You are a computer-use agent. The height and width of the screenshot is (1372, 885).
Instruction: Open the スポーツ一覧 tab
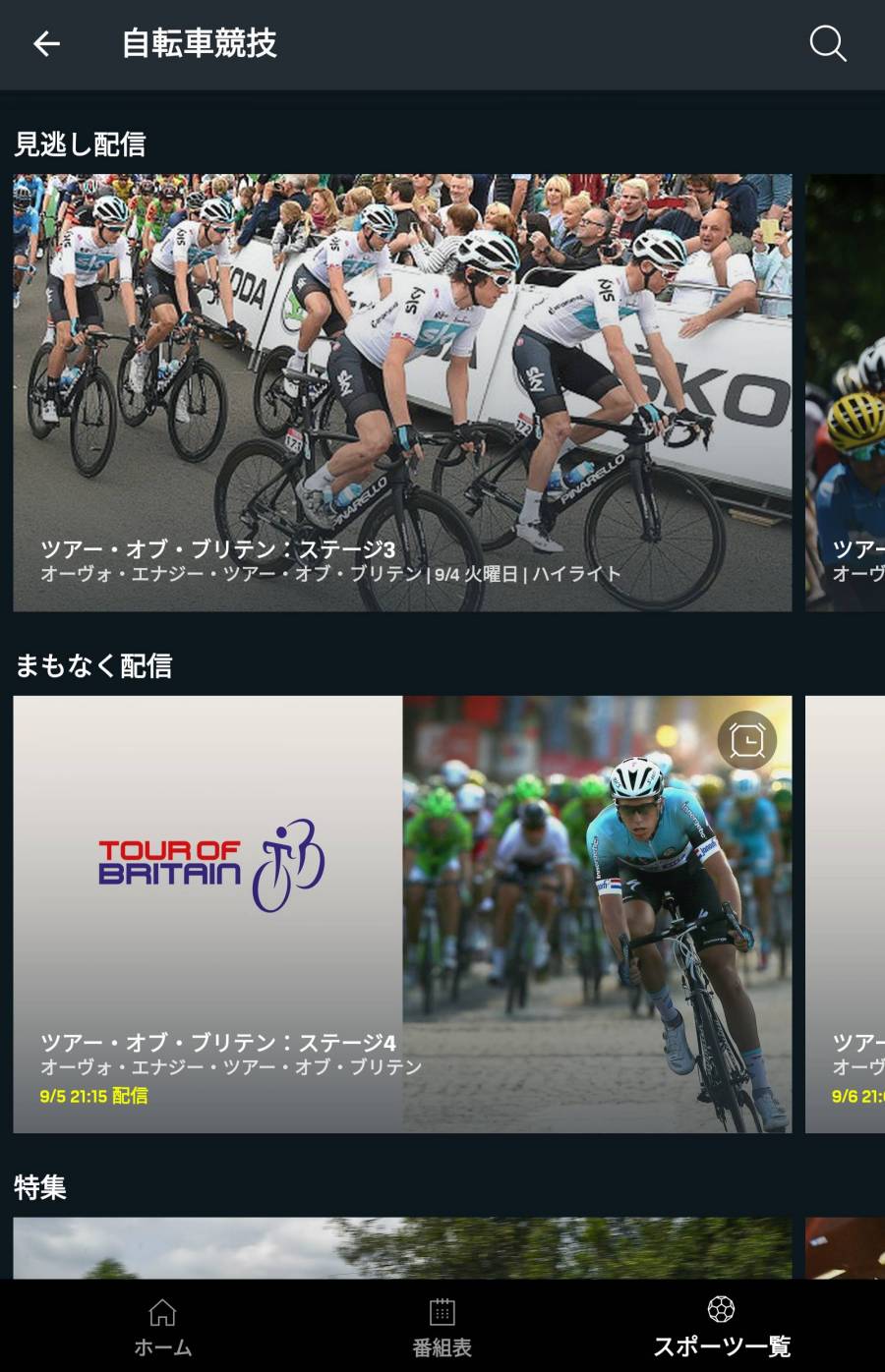[721, 1327]
